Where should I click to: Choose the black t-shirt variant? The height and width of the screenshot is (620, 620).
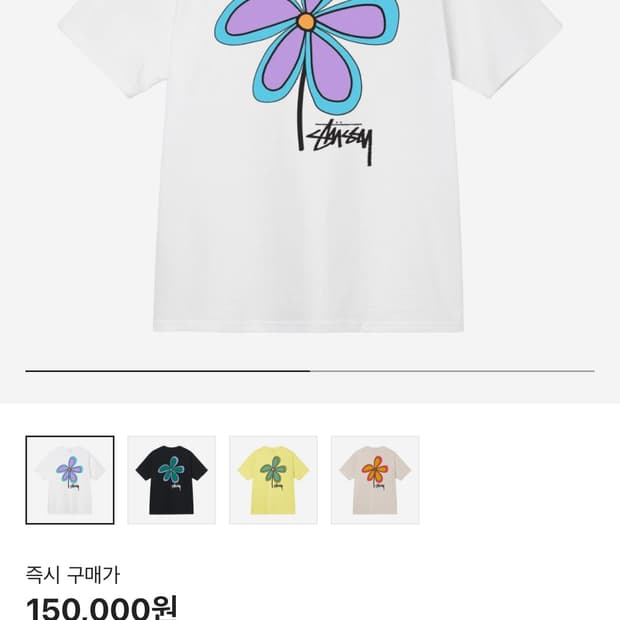pyautogui.click(x=172, y=480)
